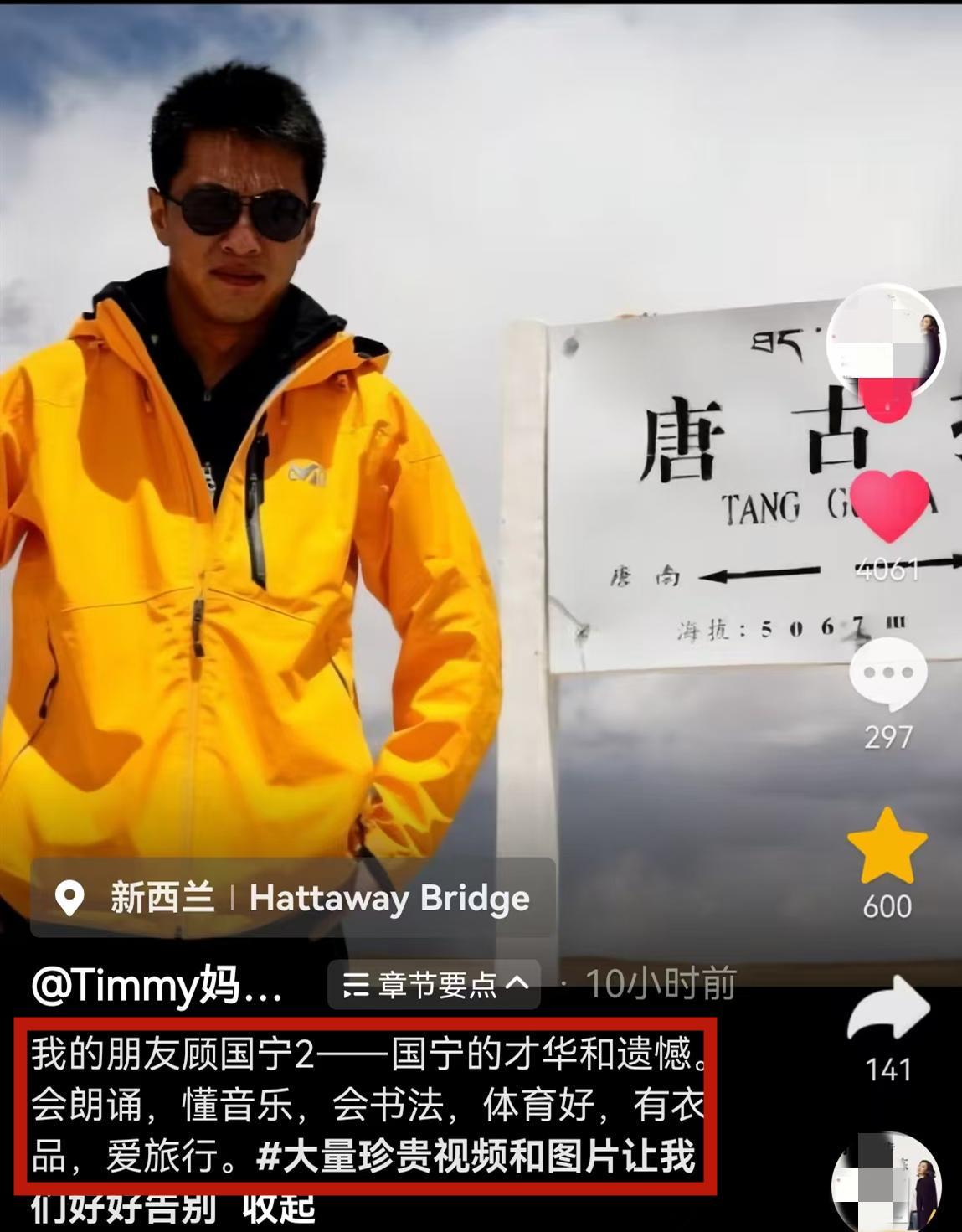Share this video using the arrow icon
Image resolution: width=962 pixels, height=1232 pixels.
887,1008
